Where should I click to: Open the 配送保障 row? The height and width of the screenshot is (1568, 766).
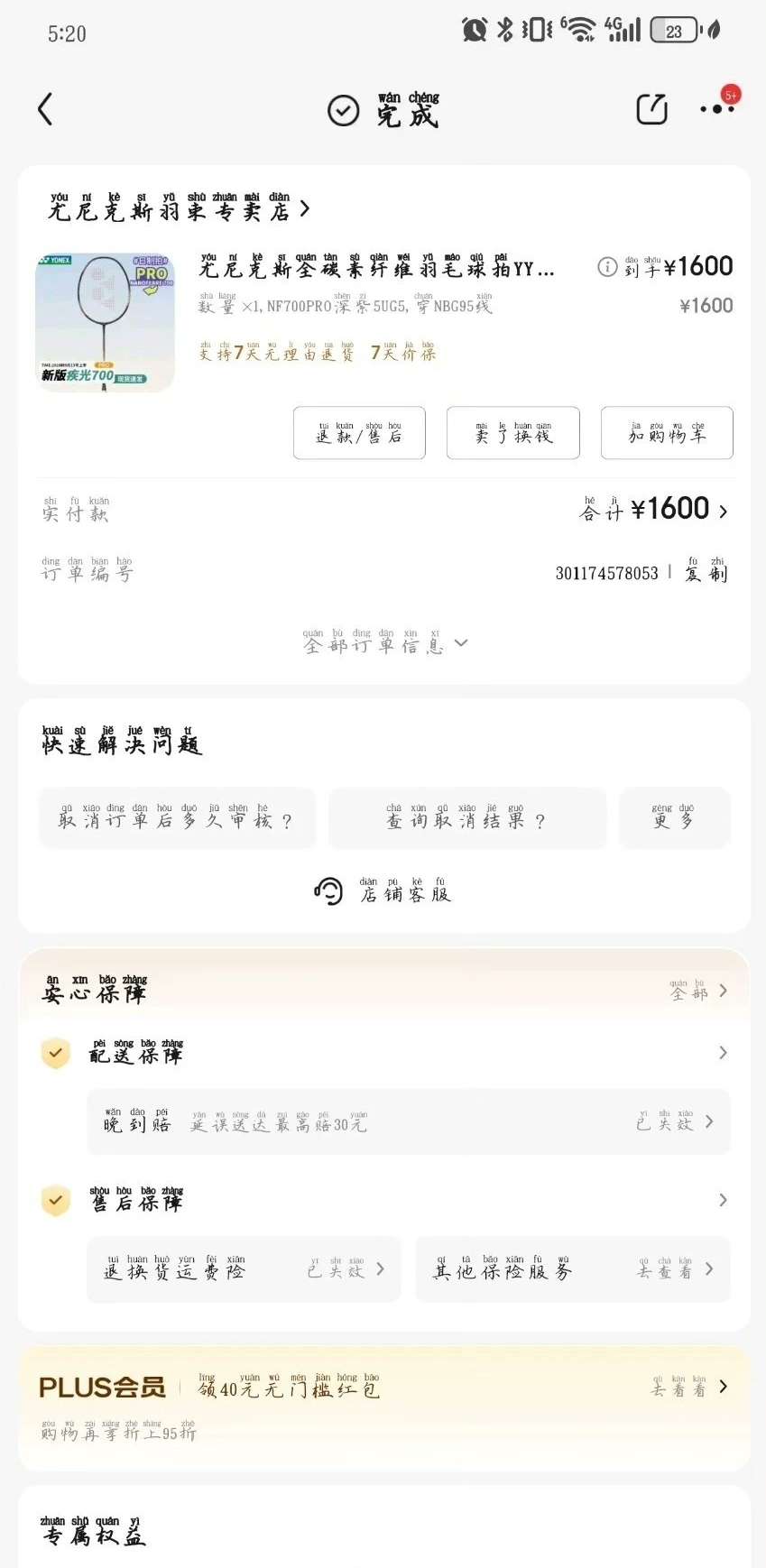[383, 1053]
